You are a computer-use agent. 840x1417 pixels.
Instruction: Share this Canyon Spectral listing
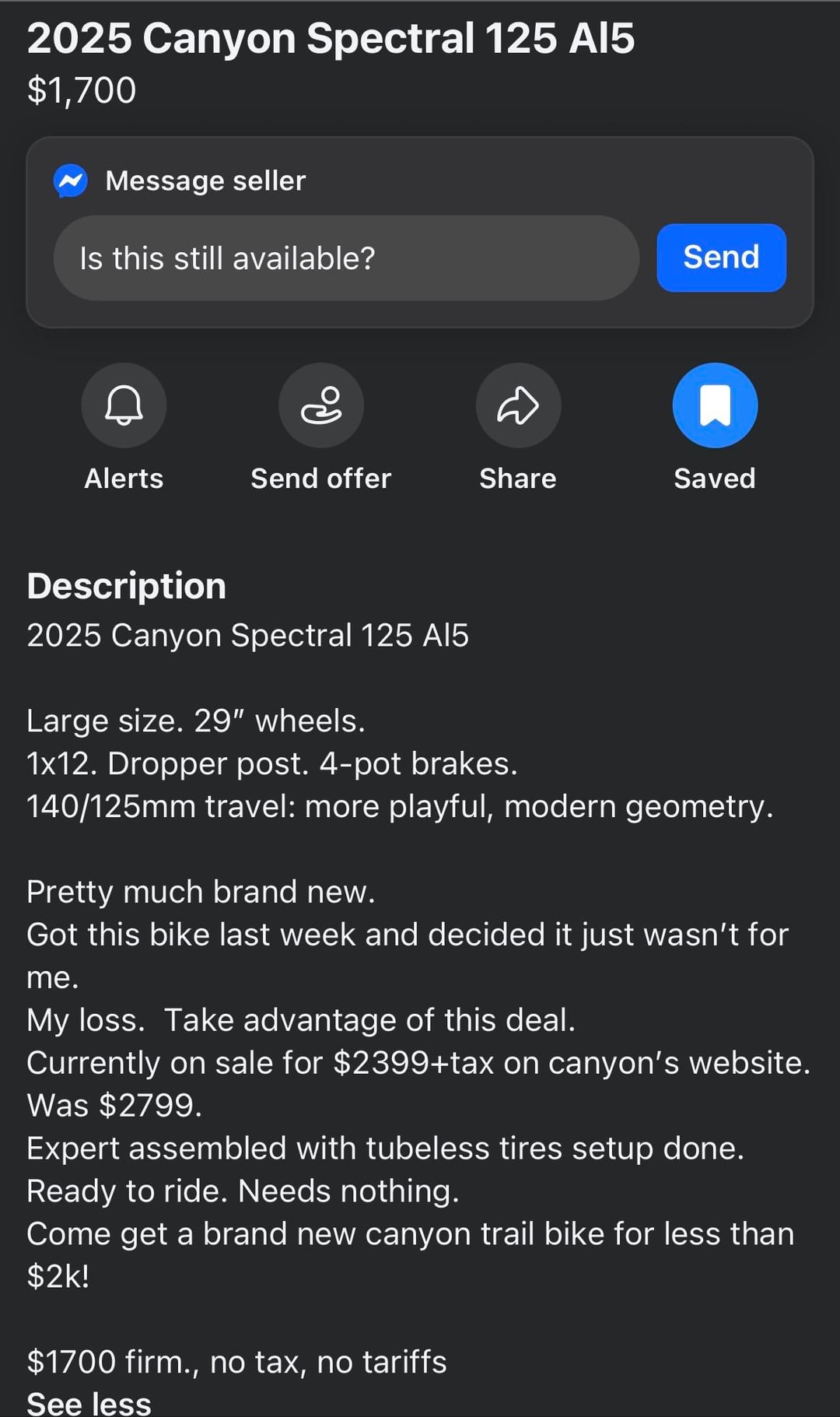pyautogui.click(x=518, y=405)
